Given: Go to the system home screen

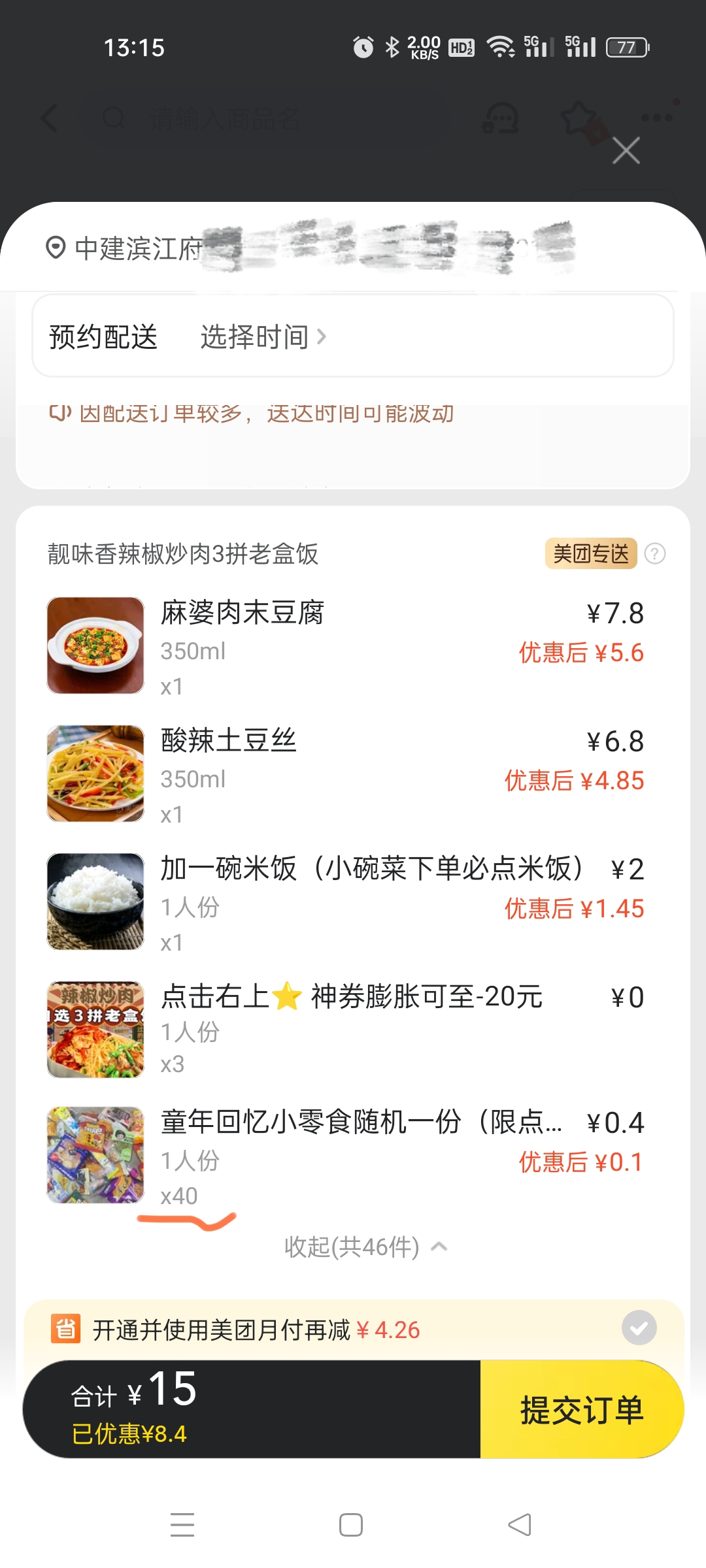Looking at the screenshot, I should [351, 1525].
